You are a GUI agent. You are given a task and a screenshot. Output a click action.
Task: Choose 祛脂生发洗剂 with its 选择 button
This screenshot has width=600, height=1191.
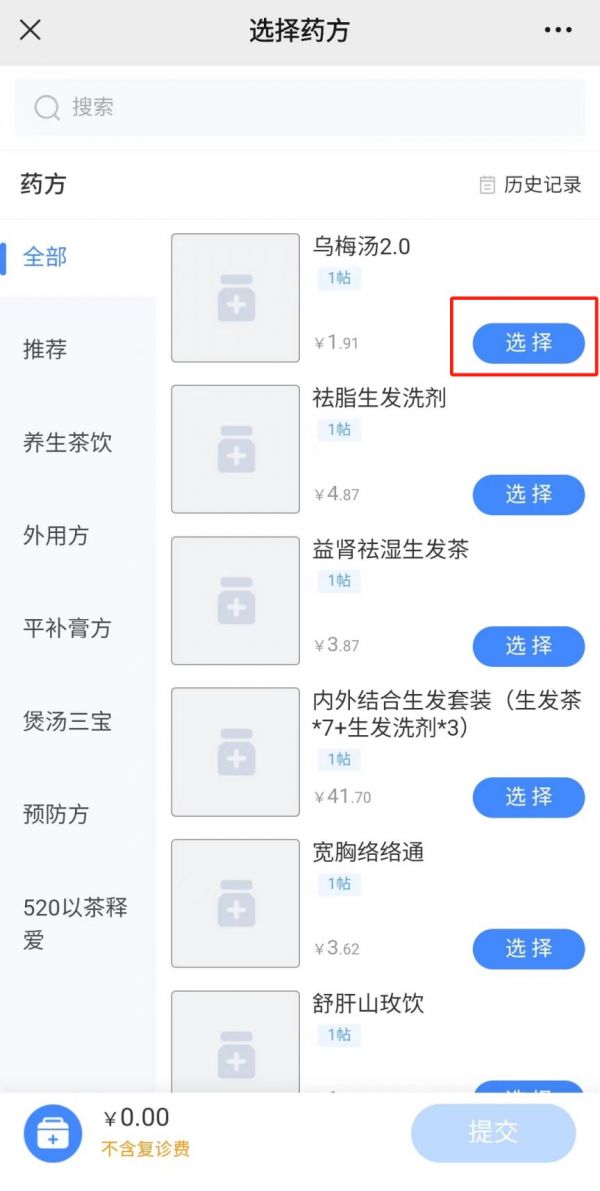point(529,494)
